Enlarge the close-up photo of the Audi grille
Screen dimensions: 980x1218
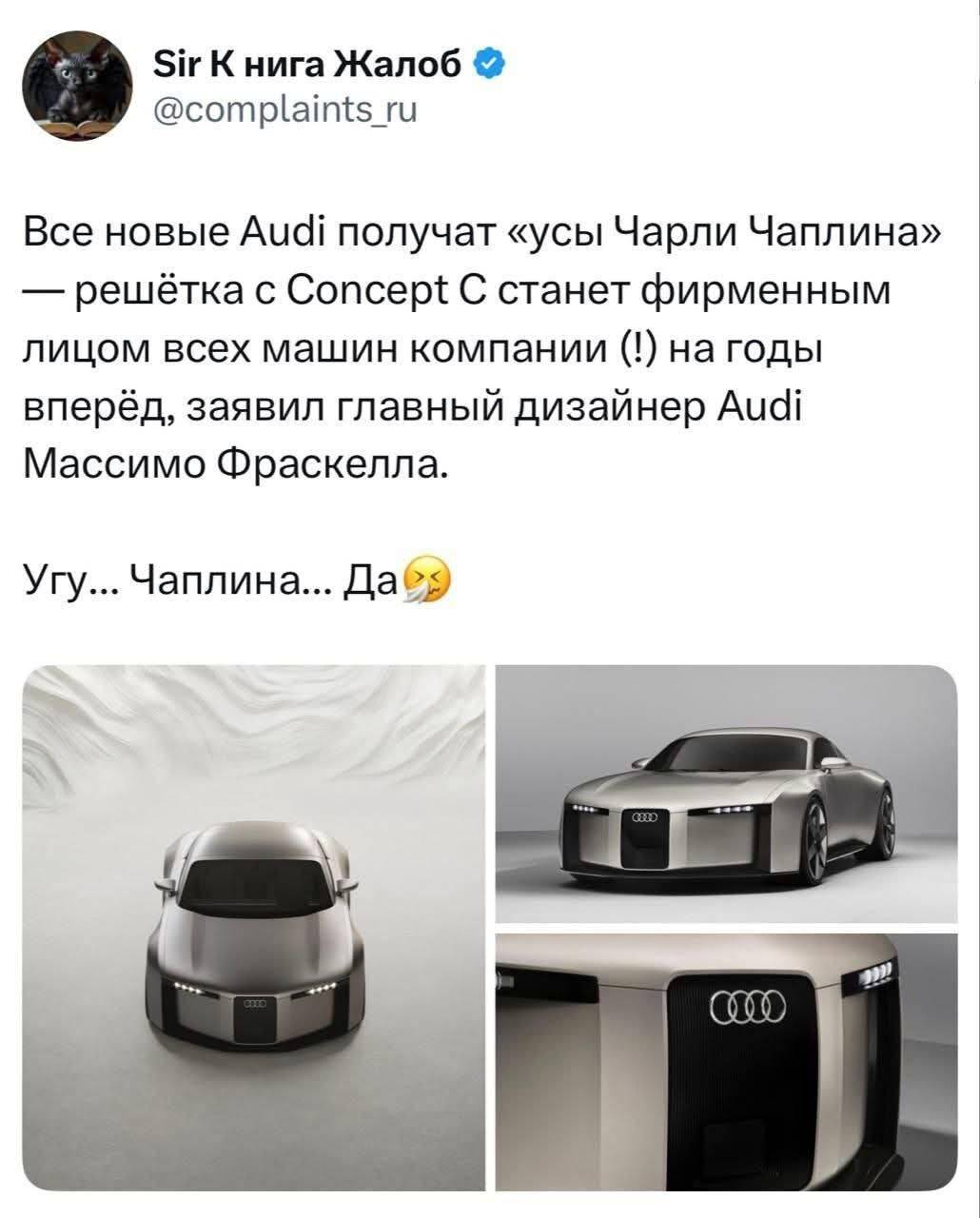727,1062
